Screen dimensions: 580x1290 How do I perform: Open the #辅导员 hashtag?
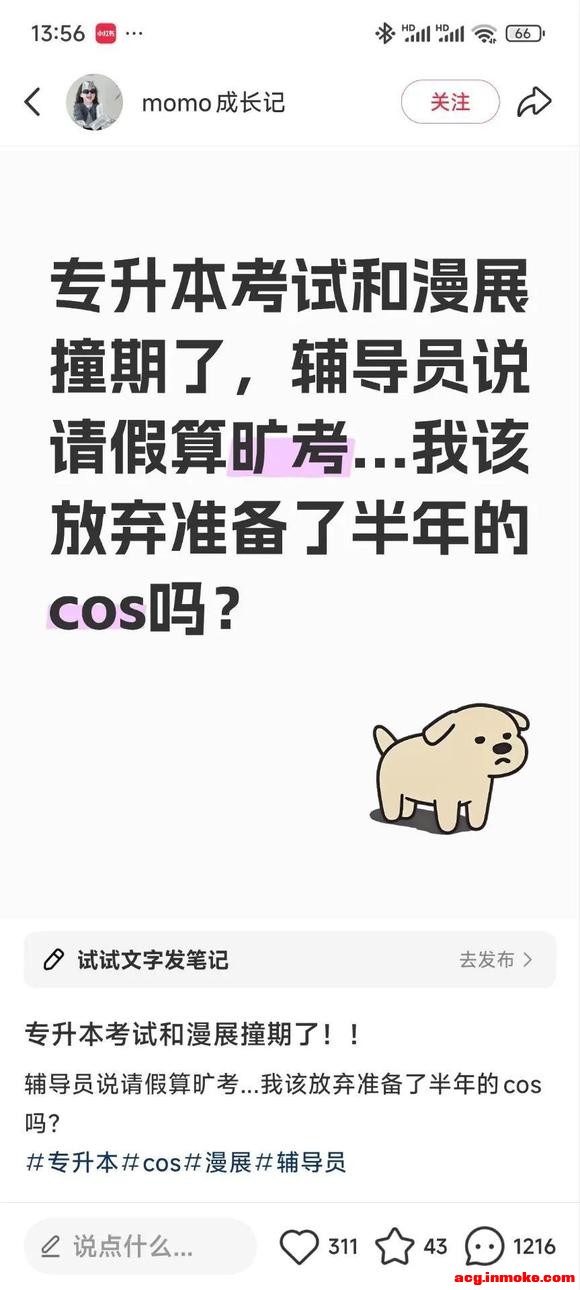[x=300, y=1162]
